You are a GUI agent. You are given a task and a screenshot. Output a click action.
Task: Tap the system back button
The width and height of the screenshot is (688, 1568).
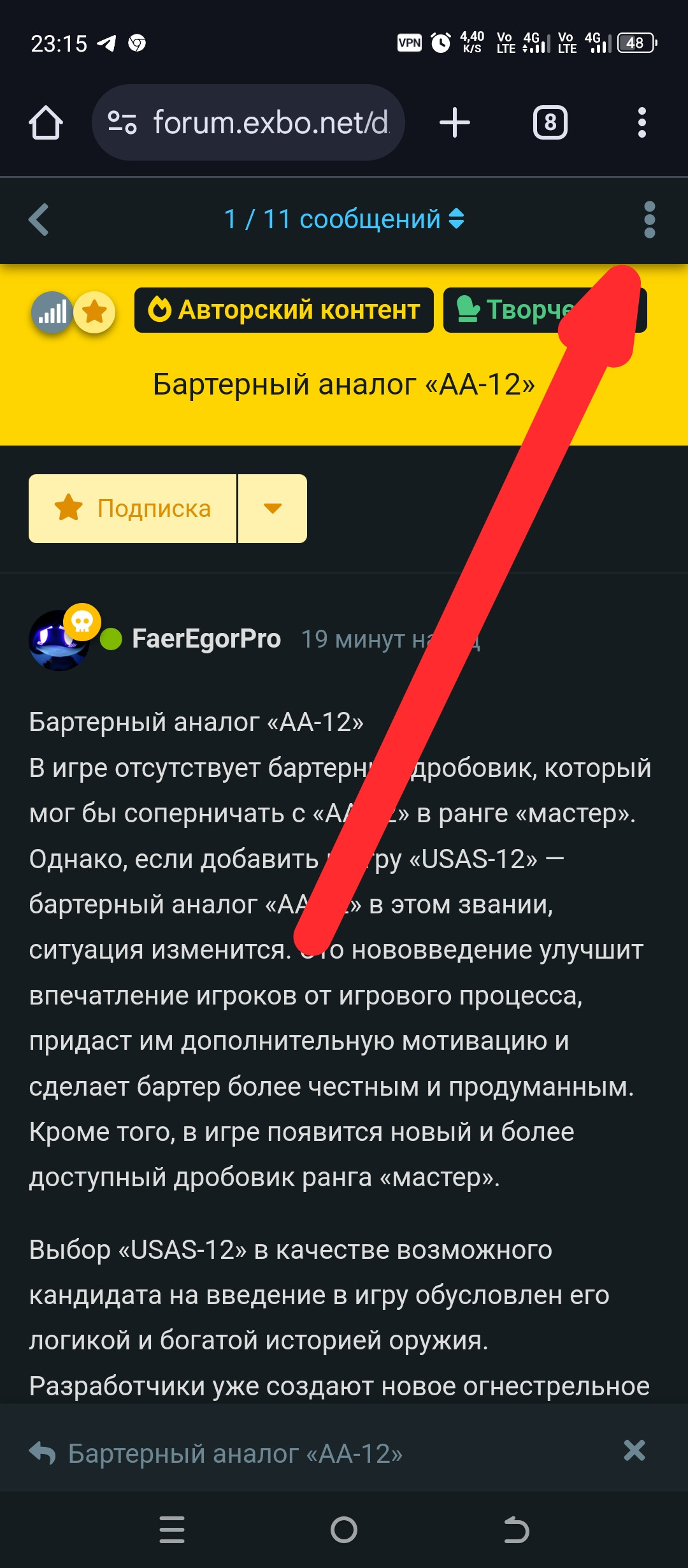(x=516, y=1530)
